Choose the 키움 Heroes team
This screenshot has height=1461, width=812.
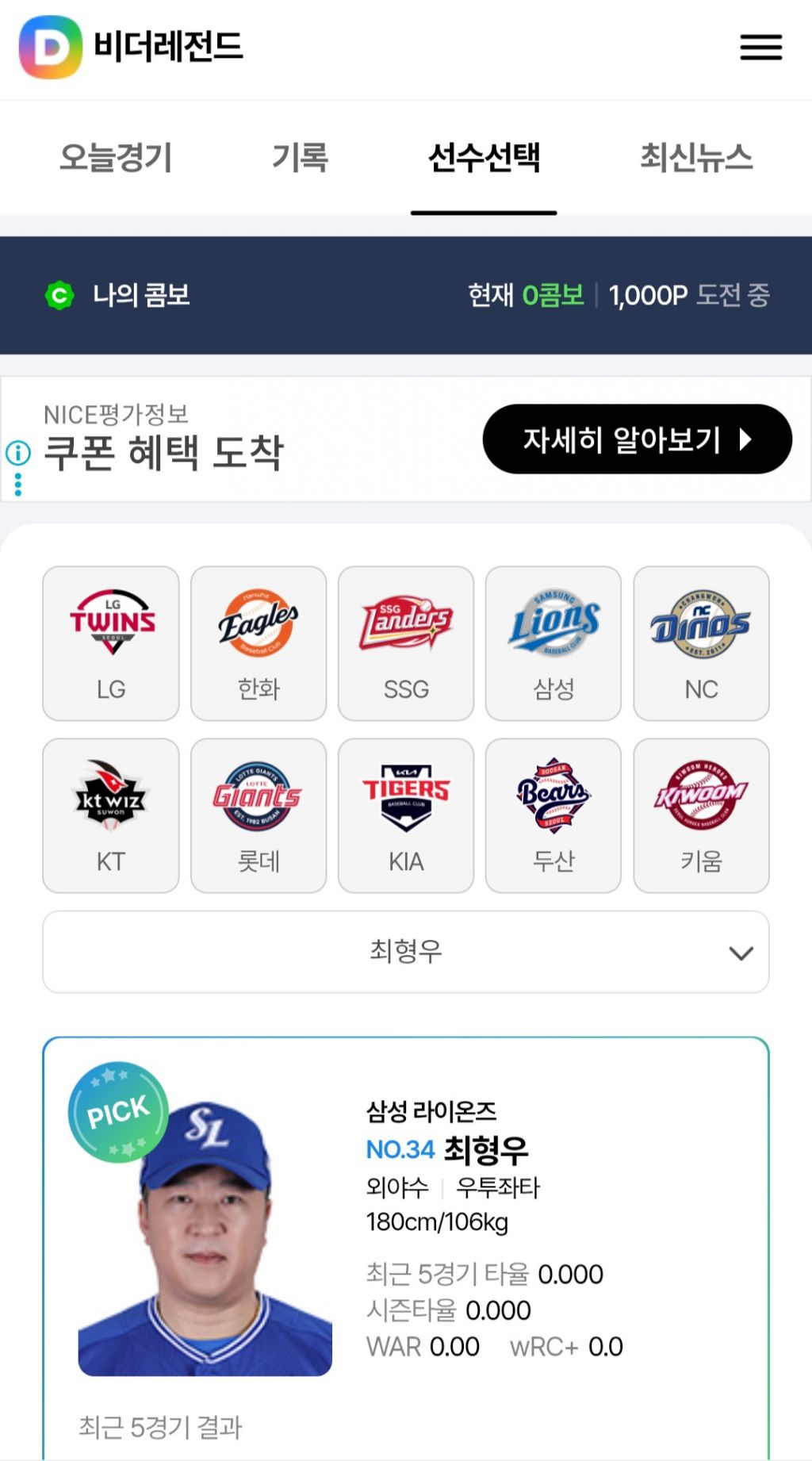(x=701, y=815)
